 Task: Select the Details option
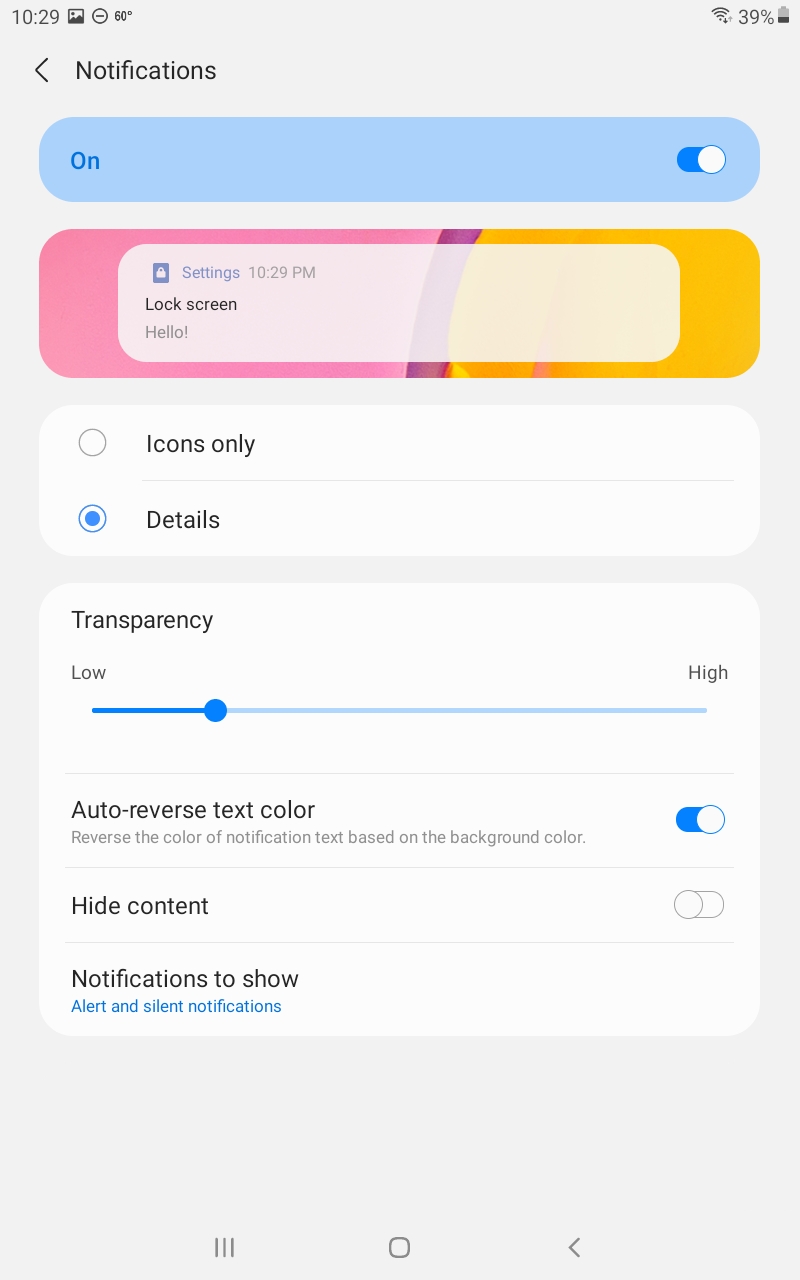(92, 518)
